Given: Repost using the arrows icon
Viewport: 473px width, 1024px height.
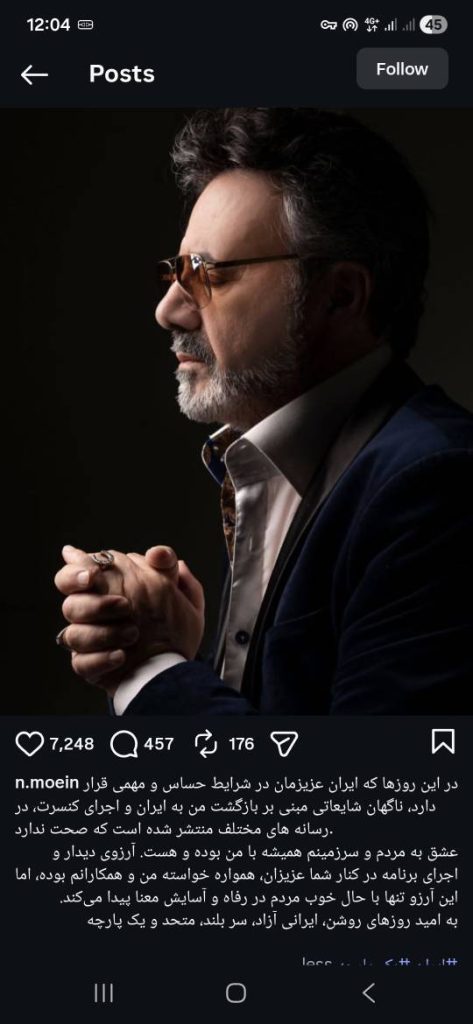Looking at the screenshot, I should point(206,743).
